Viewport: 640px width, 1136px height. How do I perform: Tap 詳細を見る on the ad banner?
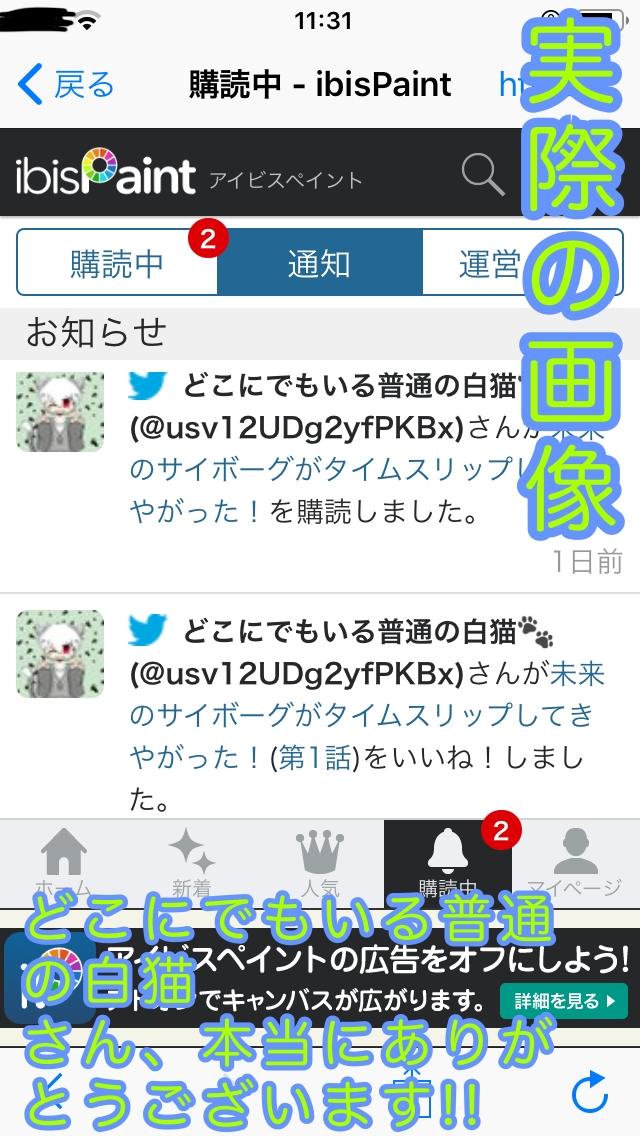[x=563, y=999]
